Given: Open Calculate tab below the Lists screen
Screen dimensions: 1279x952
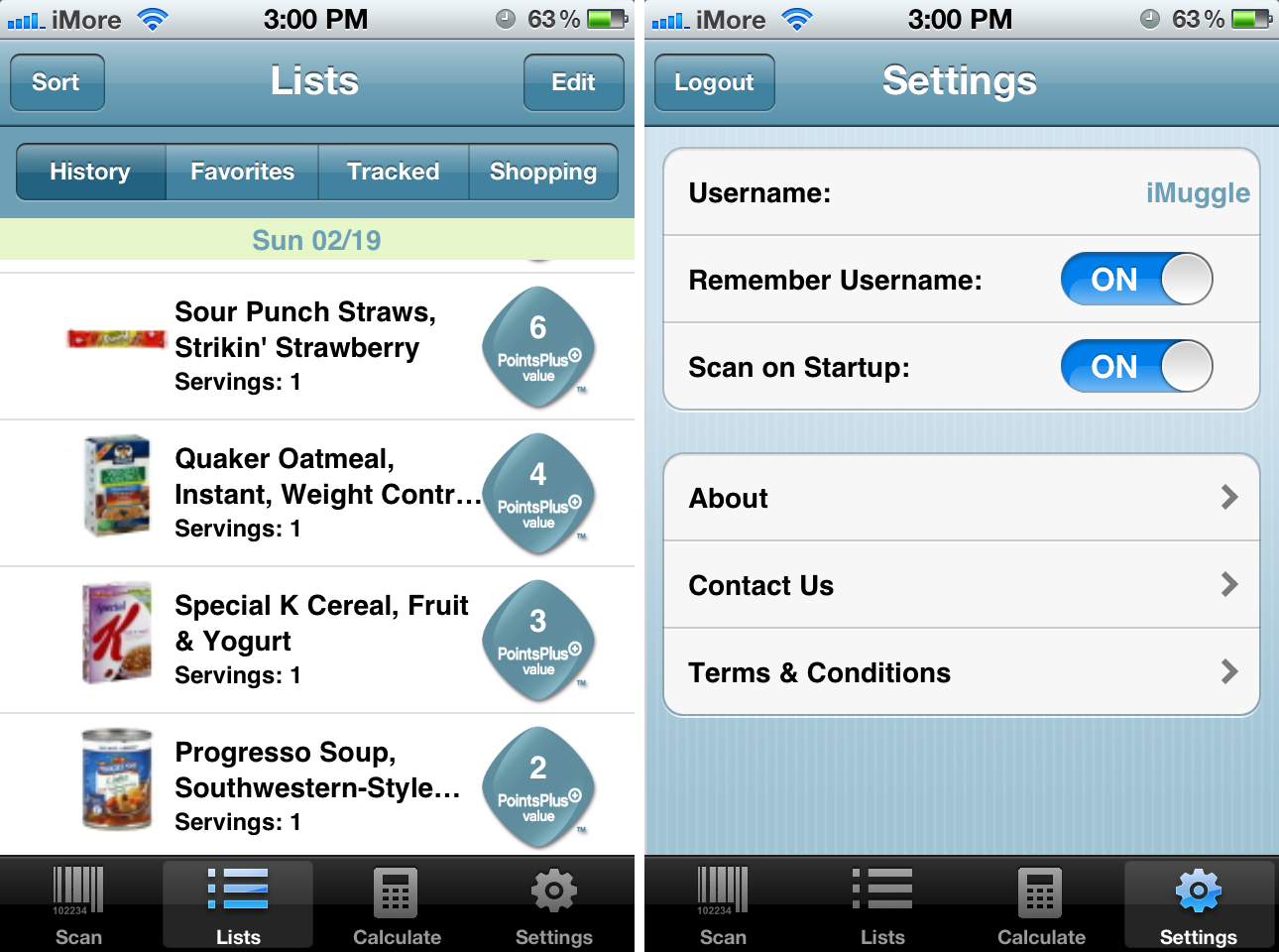Looking at the screenshot, I should click(397, 904).
